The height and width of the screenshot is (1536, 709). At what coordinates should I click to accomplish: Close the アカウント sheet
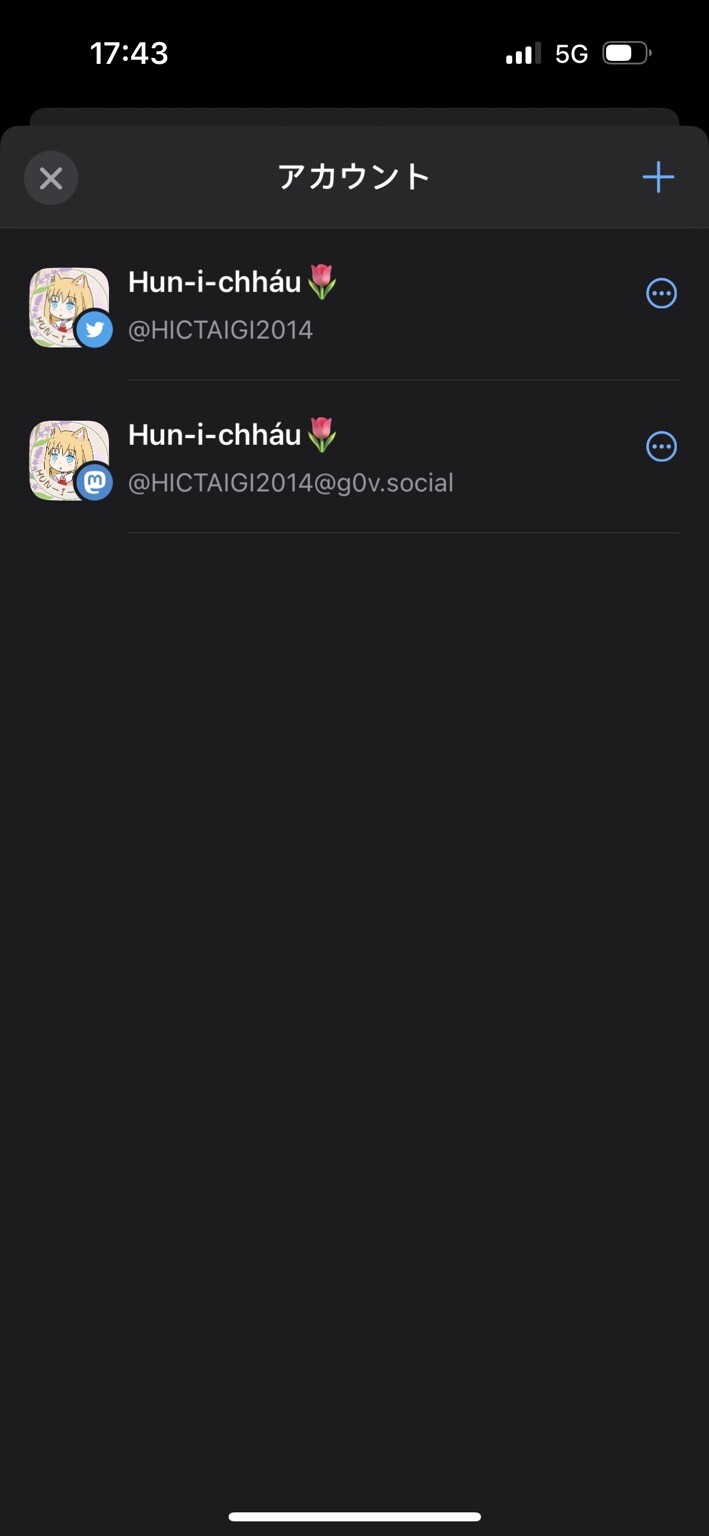pos(51,178)
